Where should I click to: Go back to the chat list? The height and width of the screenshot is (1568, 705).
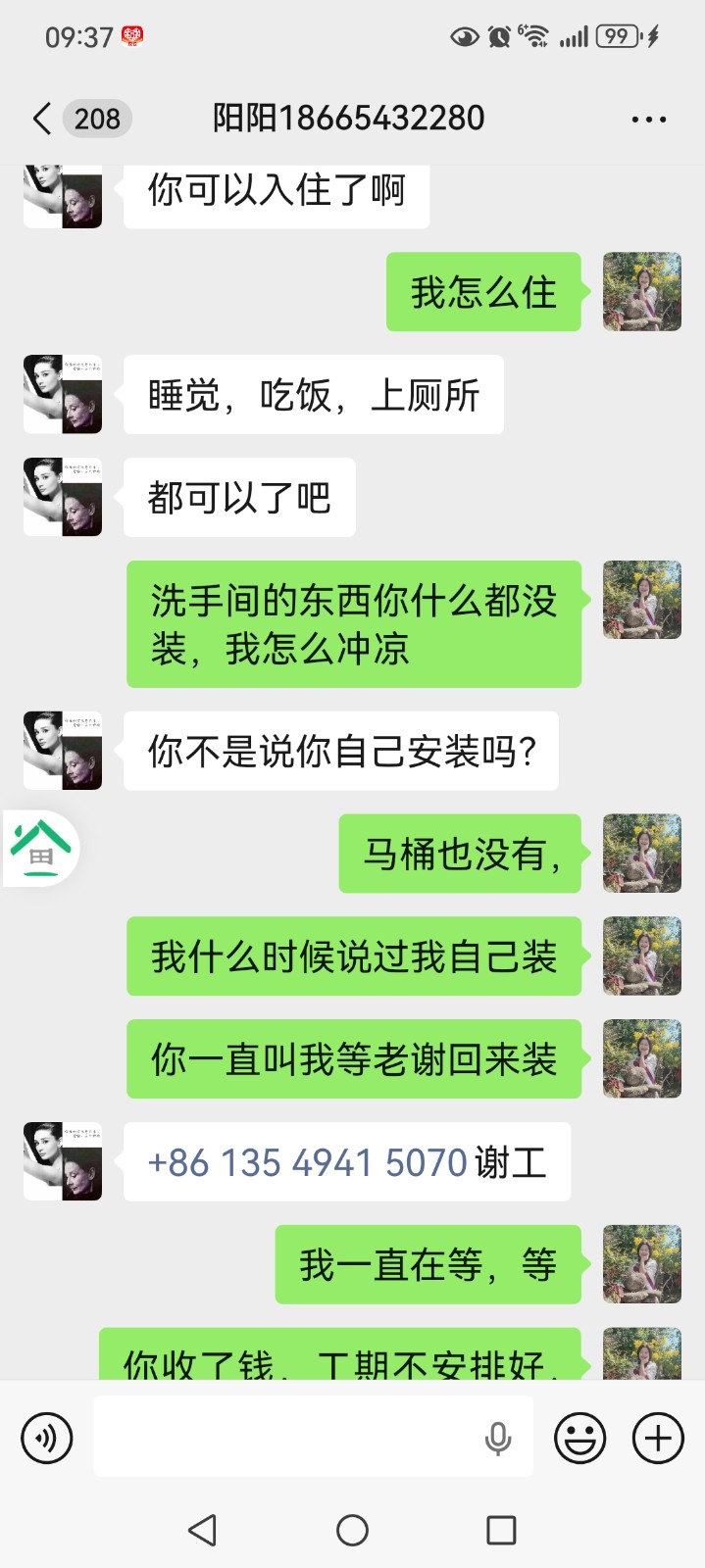[x=42, y=120]
